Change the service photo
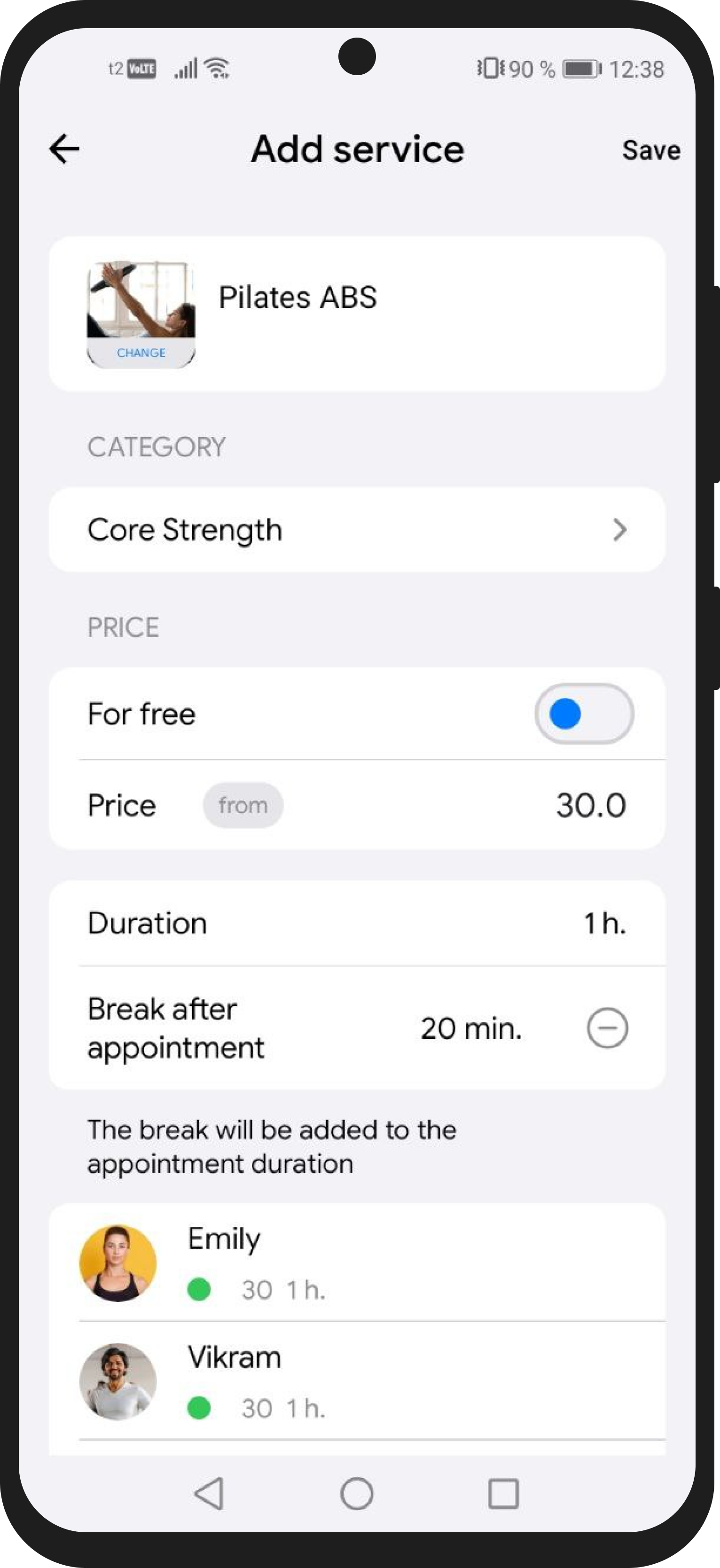The image size is (720, 1568). click(x=141, y=353)
